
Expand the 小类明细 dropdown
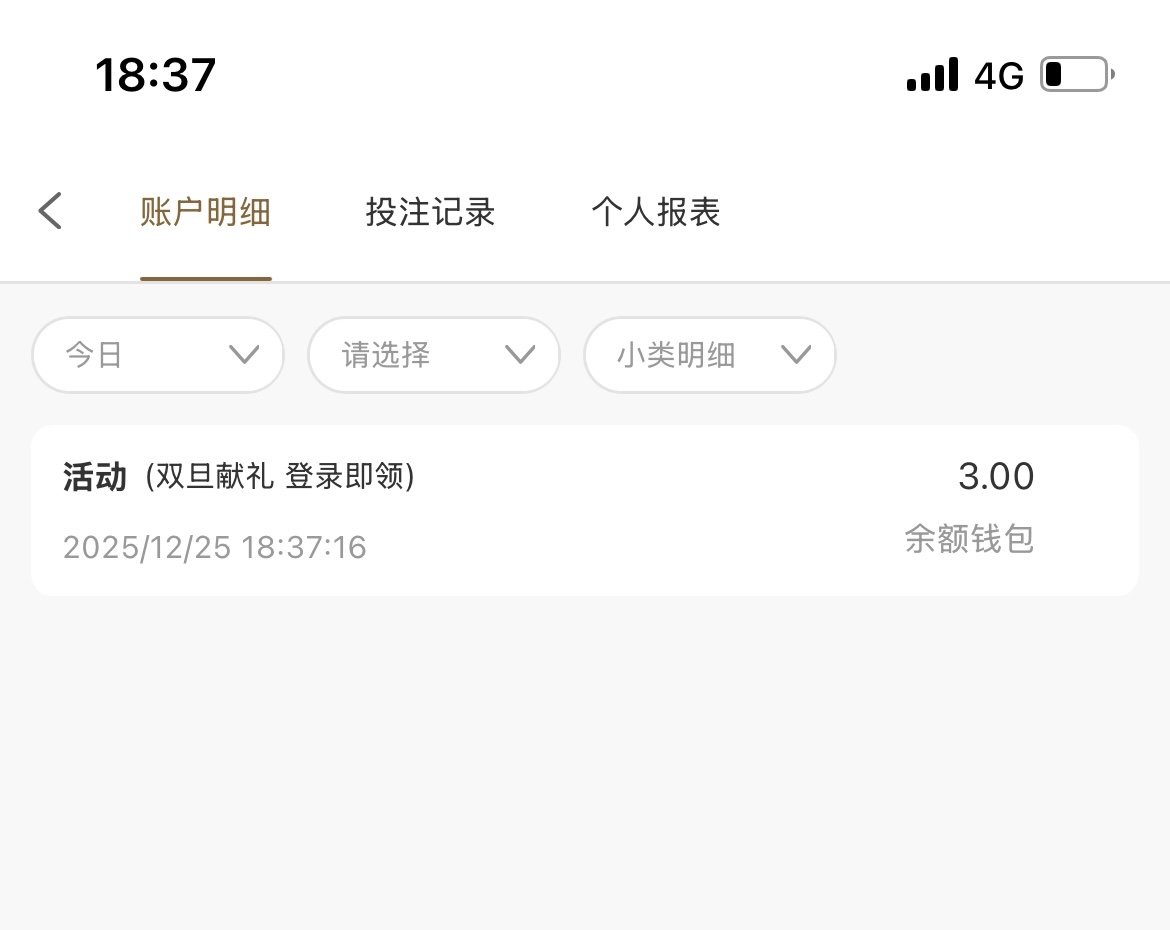point(710,355)
